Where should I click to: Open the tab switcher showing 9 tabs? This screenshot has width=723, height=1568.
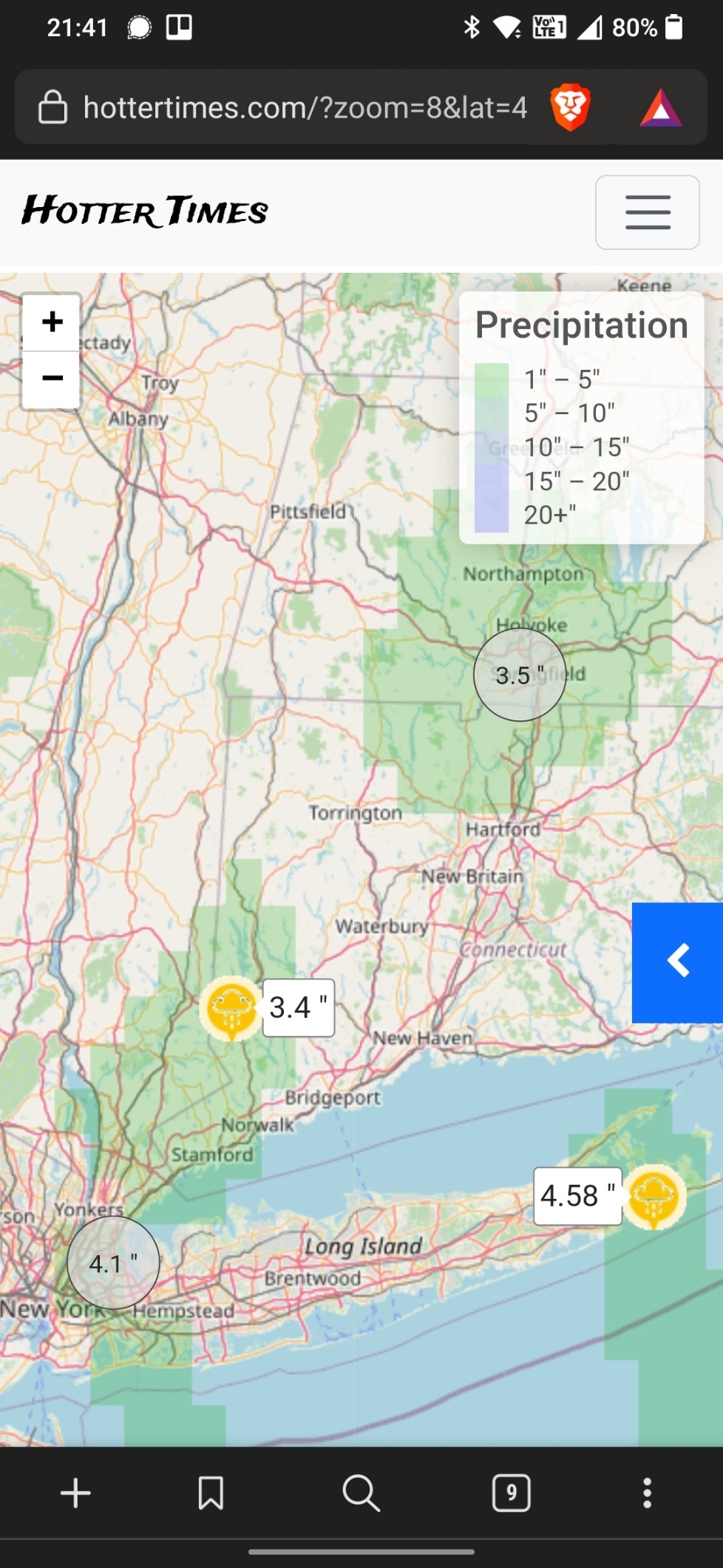(x=512, y=1493)
